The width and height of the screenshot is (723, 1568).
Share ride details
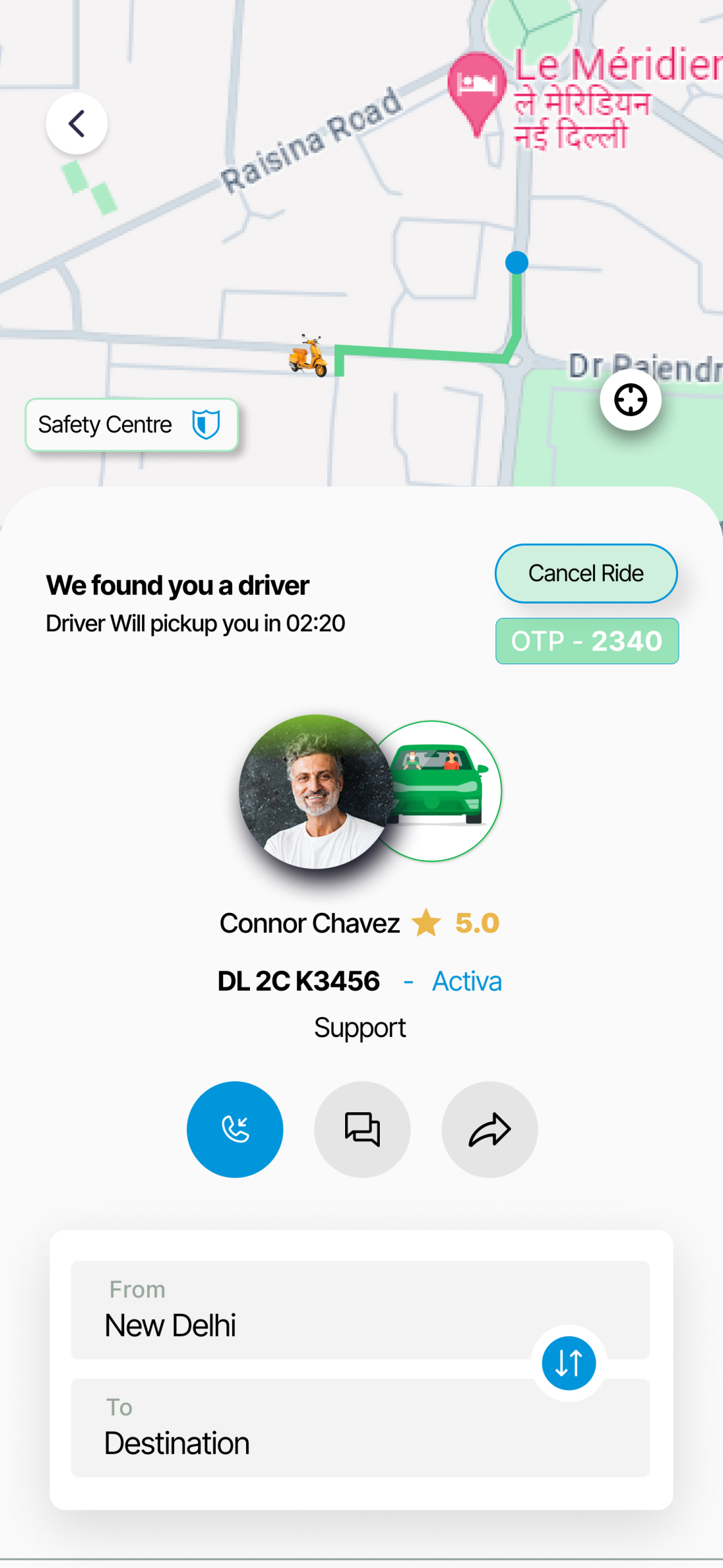tap(489, 1129)
